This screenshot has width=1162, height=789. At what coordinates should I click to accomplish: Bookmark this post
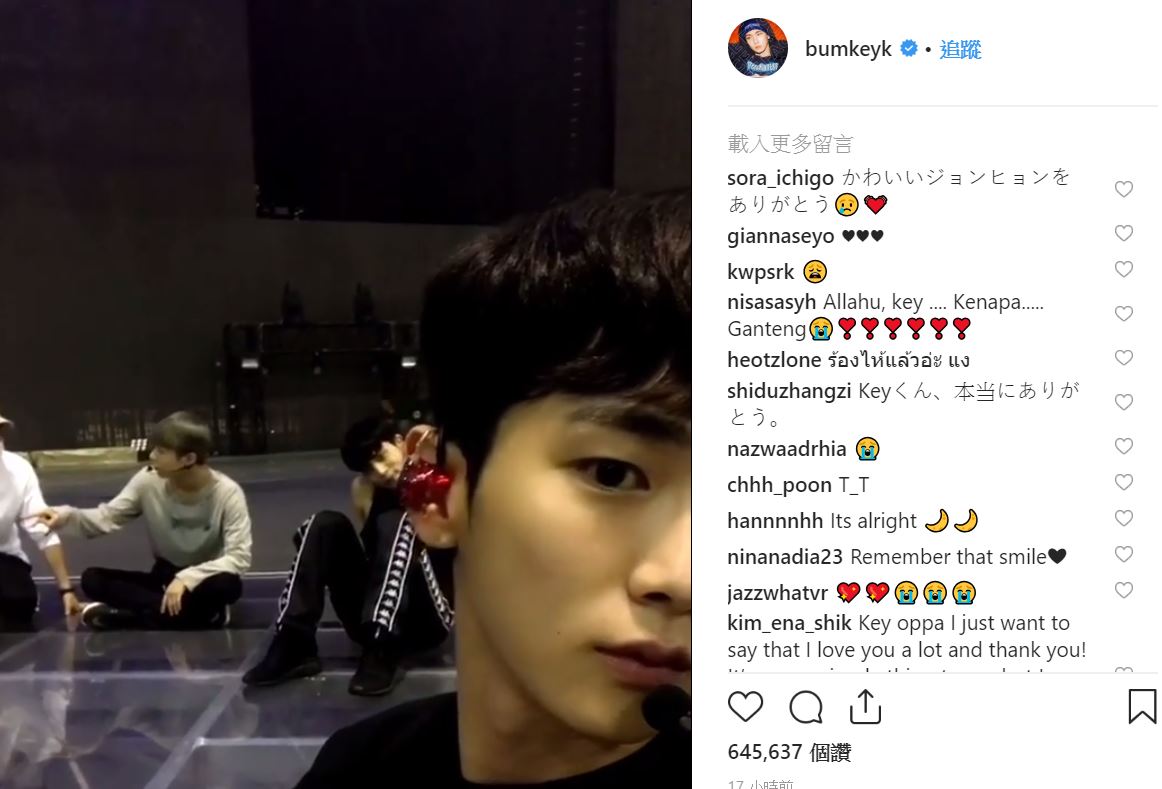[x=1141, y=707]
